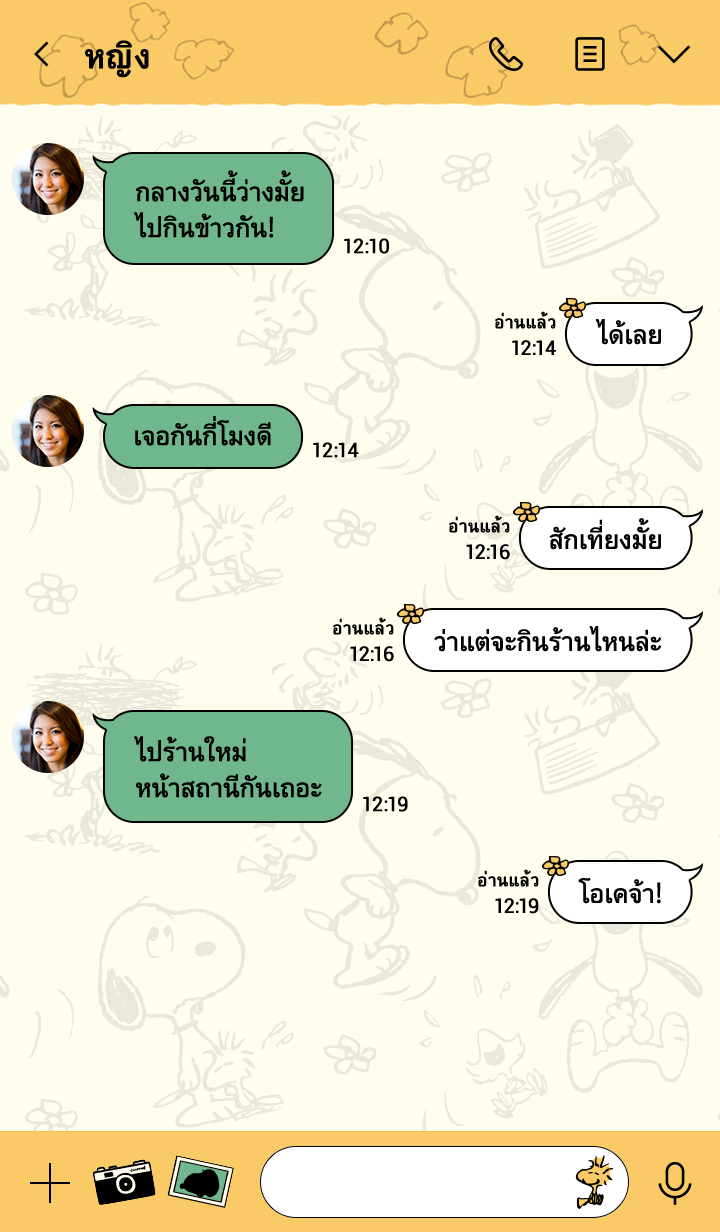This screenshot has width=720, height=1232.
Task: Open profile photo beside the เจอกันกี่โมงดี message
Action: [x=48, y=431]
